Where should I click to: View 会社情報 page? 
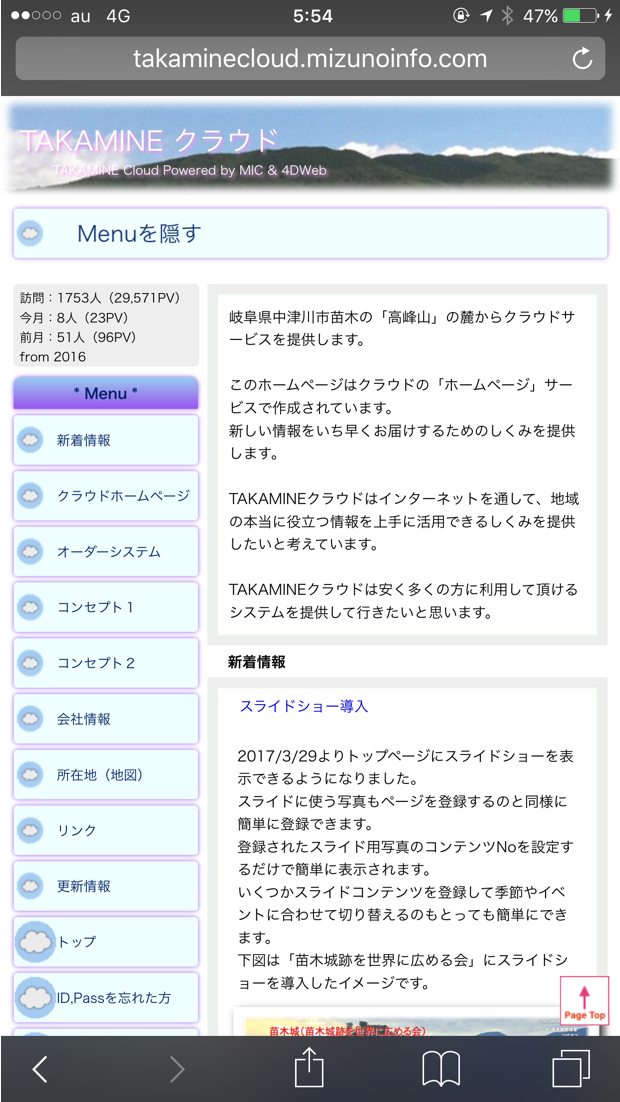(x=106, y=719)
